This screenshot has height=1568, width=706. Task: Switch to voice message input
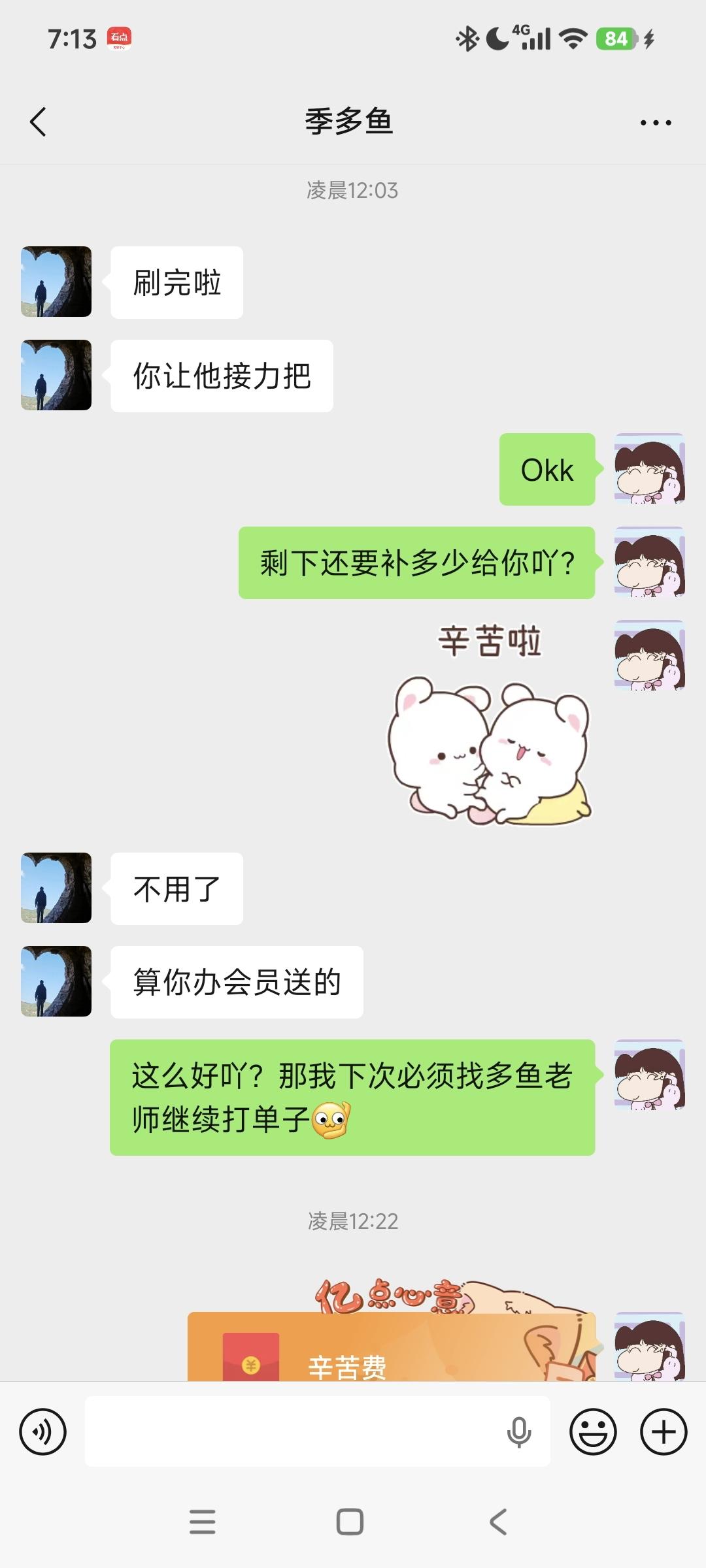[x=42, y=1431]
